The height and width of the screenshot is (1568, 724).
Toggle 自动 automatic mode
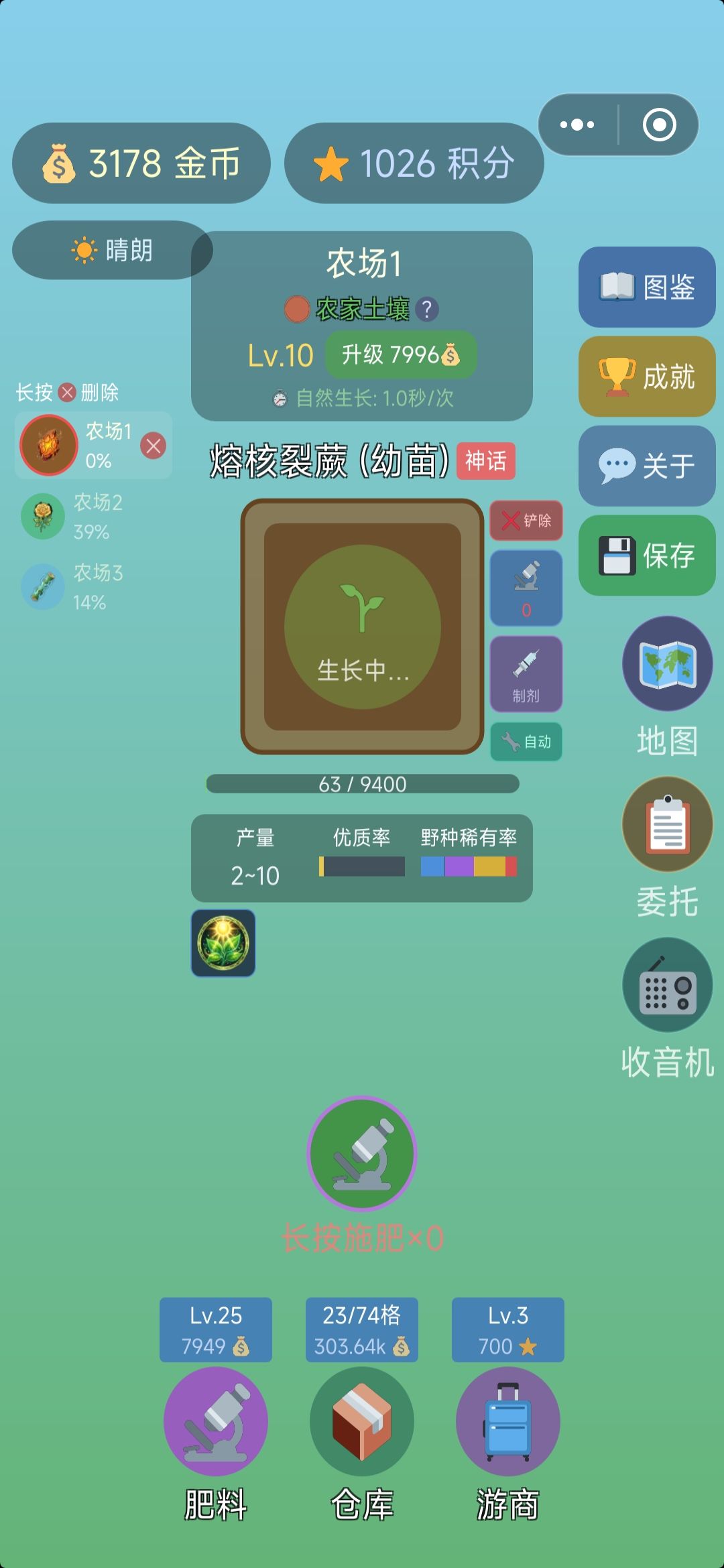point(526,742)
